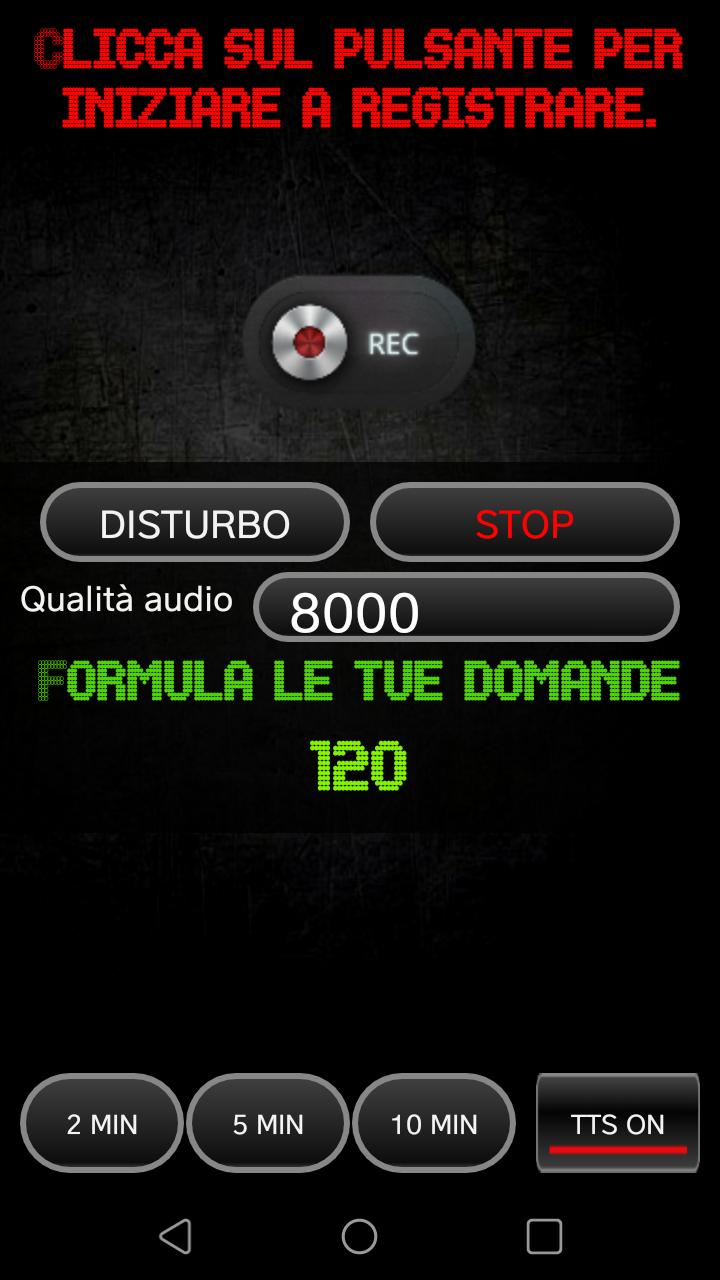The width and height of the screenshot is (720, 1280).
Task: Set duration to 10 MIN
Action: coord(434,1123)
